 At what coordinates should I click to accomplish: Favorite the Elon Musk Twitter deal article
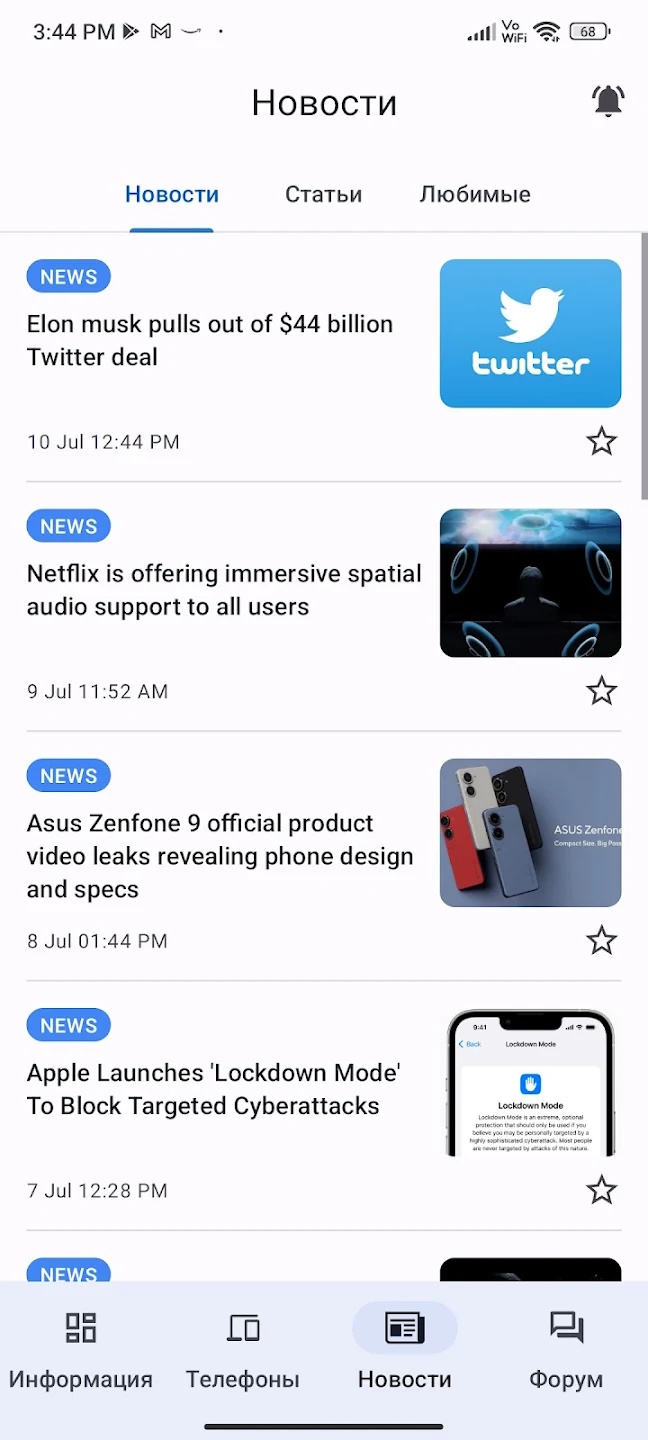601,441
